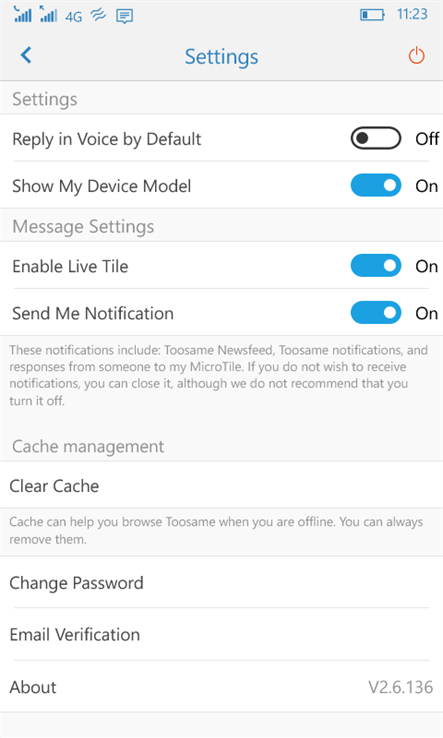
Task: Toggle off Enable Live Tile
Action: (376, 266)
